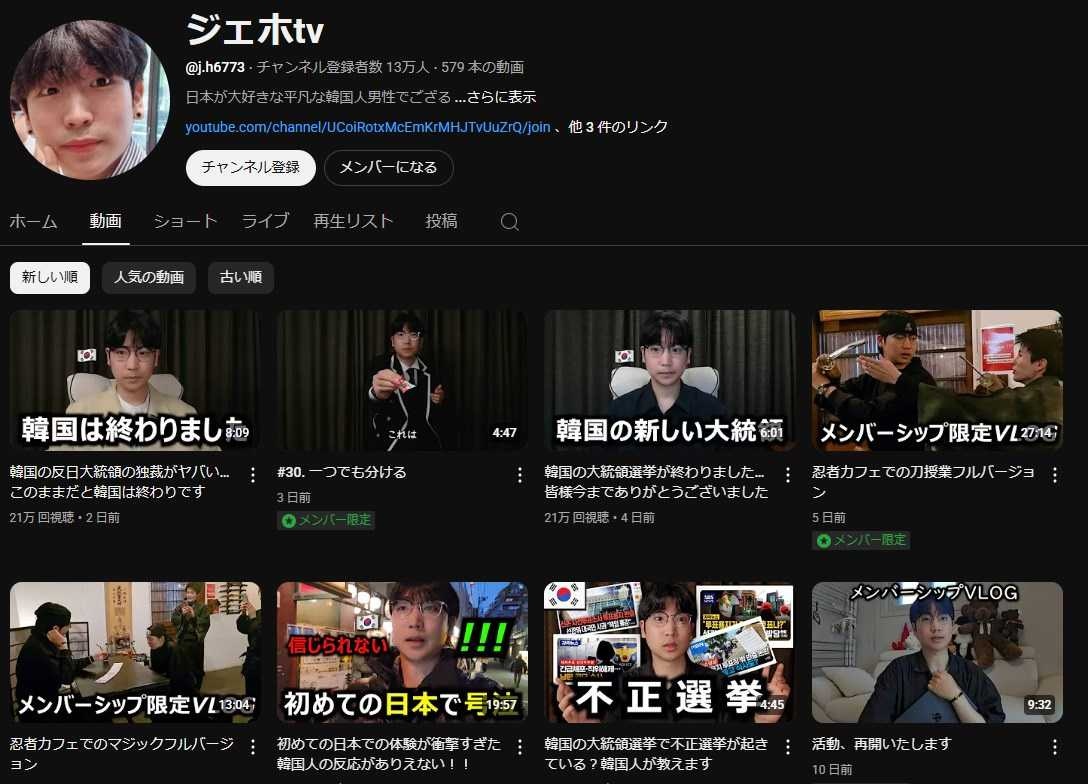Switch to the ライブ tab

click(x=265, y=222)
